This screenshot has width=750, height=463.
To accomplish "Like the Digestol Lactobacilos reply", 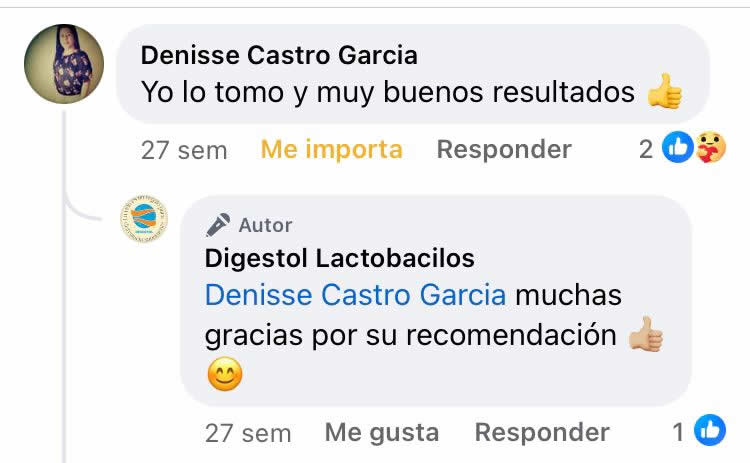I will click(x=381, y=432).
